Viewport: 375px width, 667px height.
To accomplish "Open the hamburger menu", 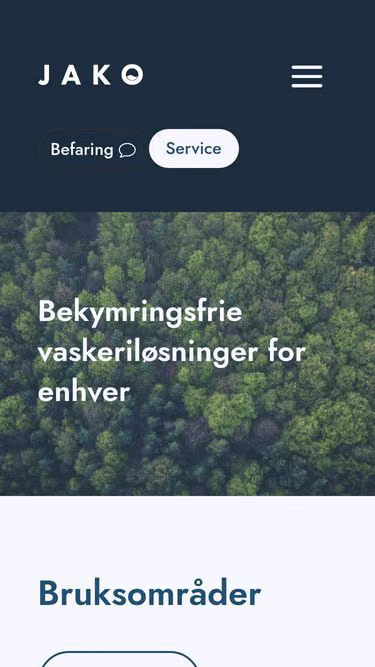I will click(307, 76).
